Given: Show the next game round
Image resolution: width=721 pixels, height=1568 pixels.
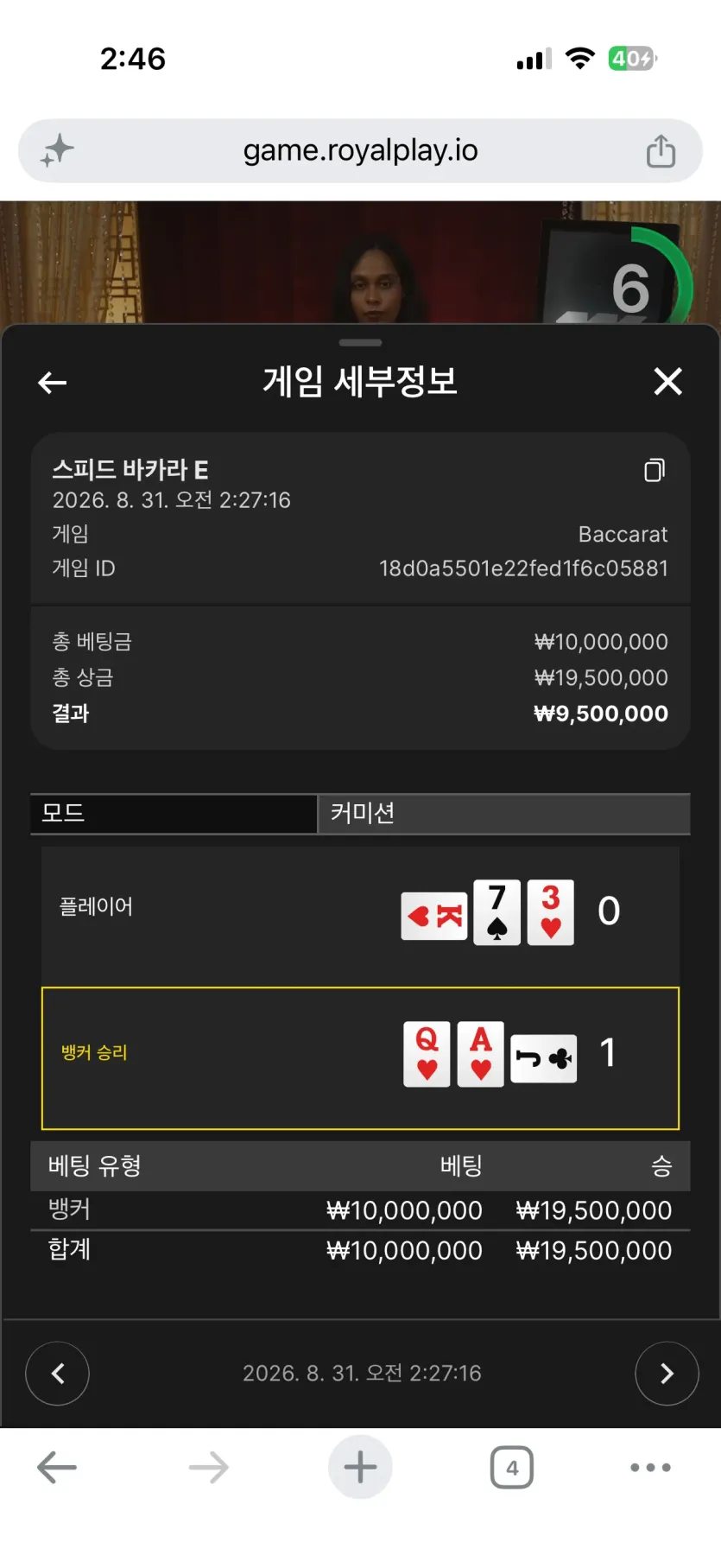Looking at the screenshot, I should click(666, 1373).
